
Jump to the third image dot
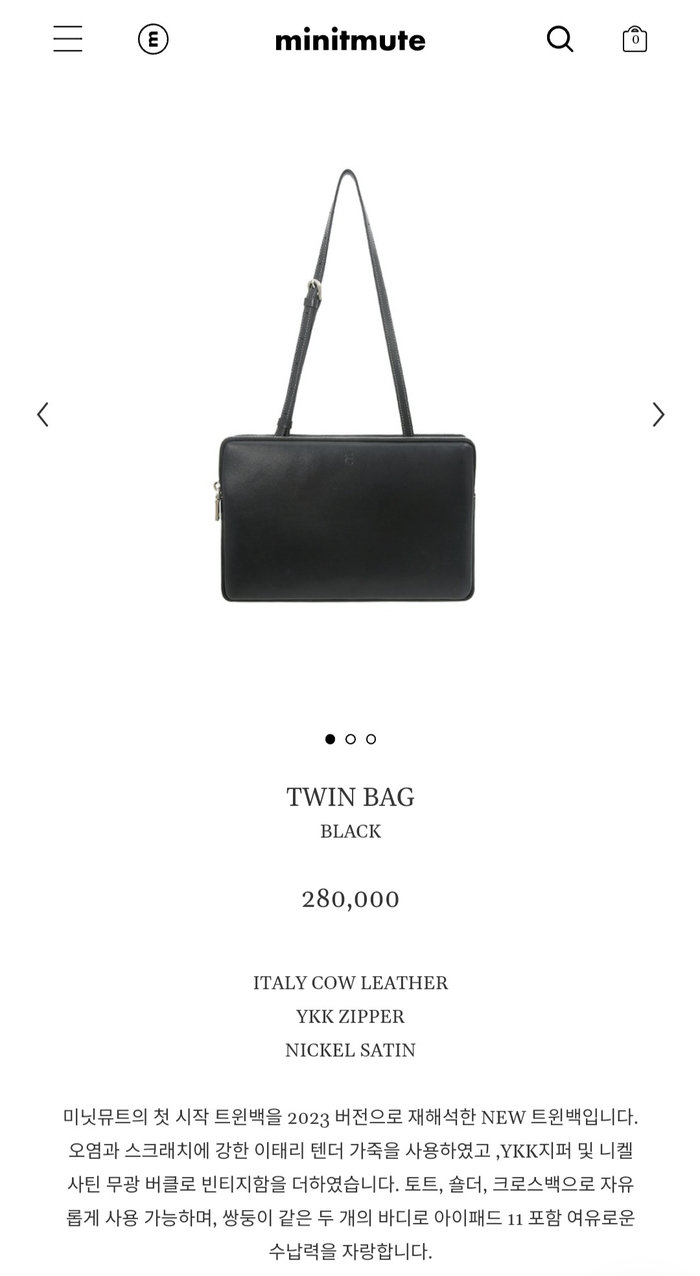(371, 739)
